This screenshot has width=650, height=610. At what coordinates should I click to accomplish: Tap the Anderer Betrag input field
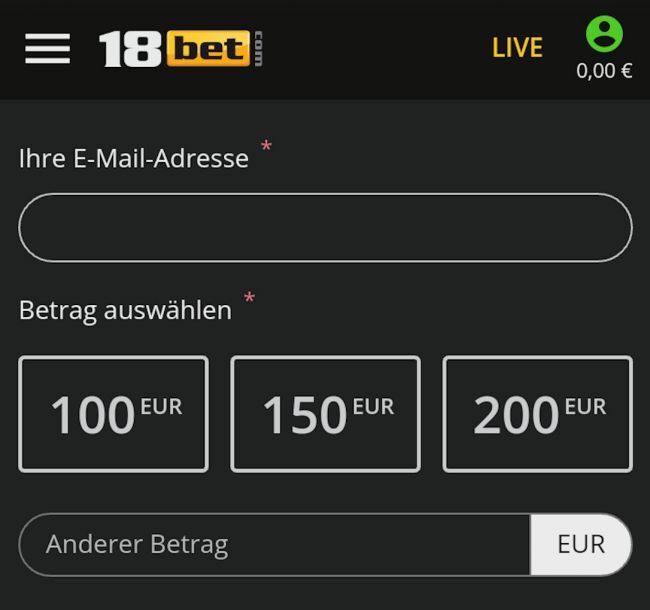[275, 545]
